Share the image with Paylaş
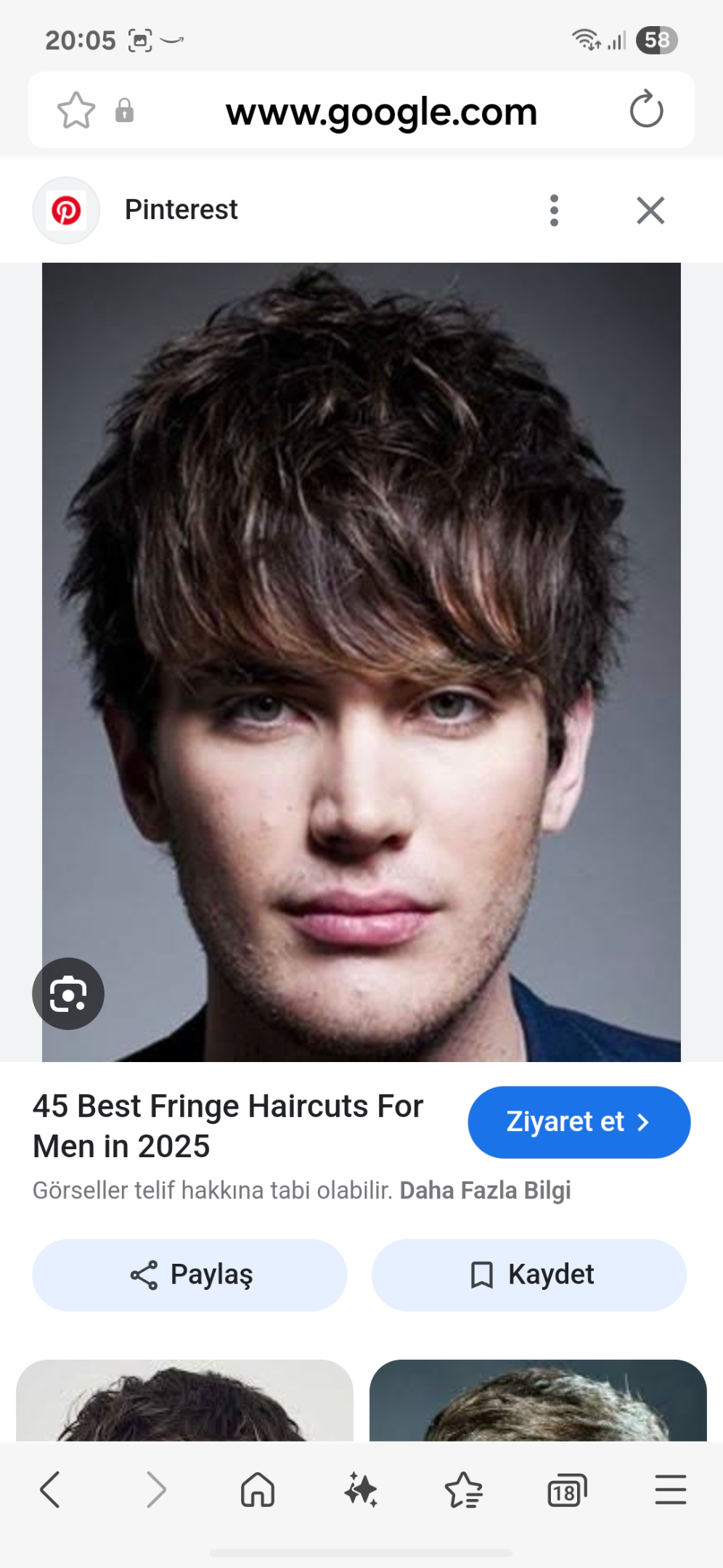 pos(189,1275)
